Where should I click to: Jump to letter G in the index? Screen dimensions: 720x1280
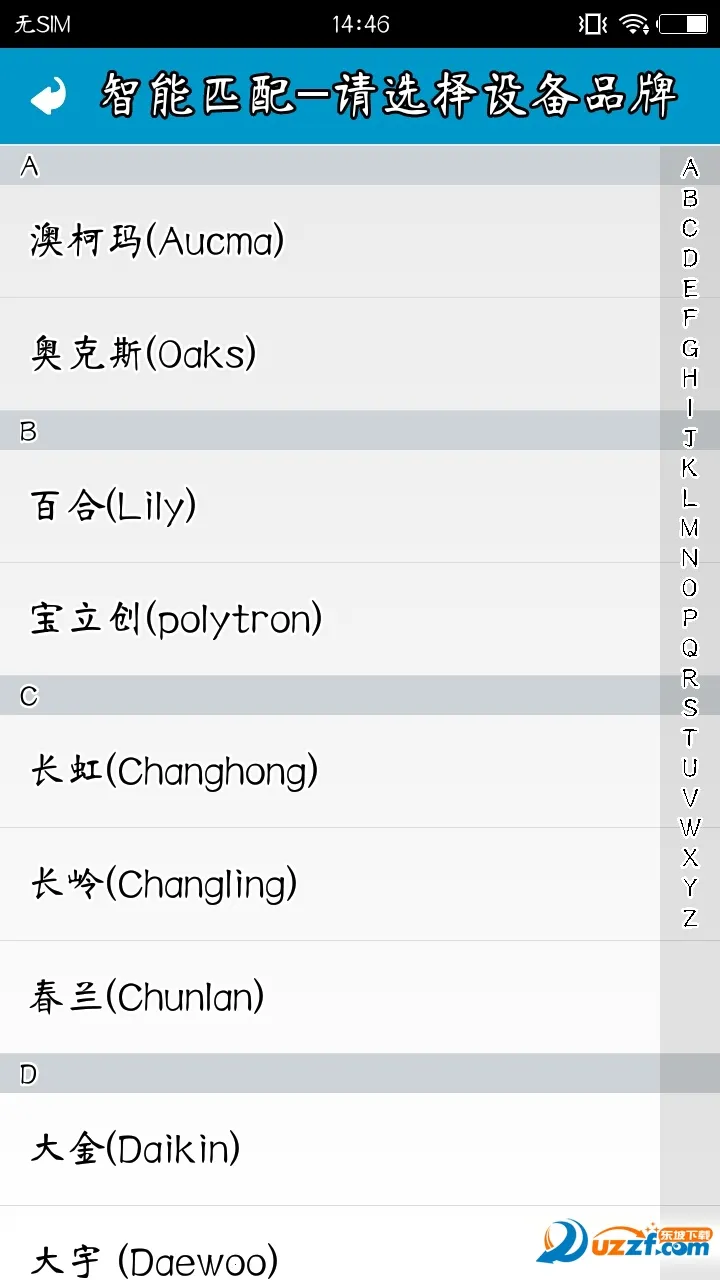(690, 348)
